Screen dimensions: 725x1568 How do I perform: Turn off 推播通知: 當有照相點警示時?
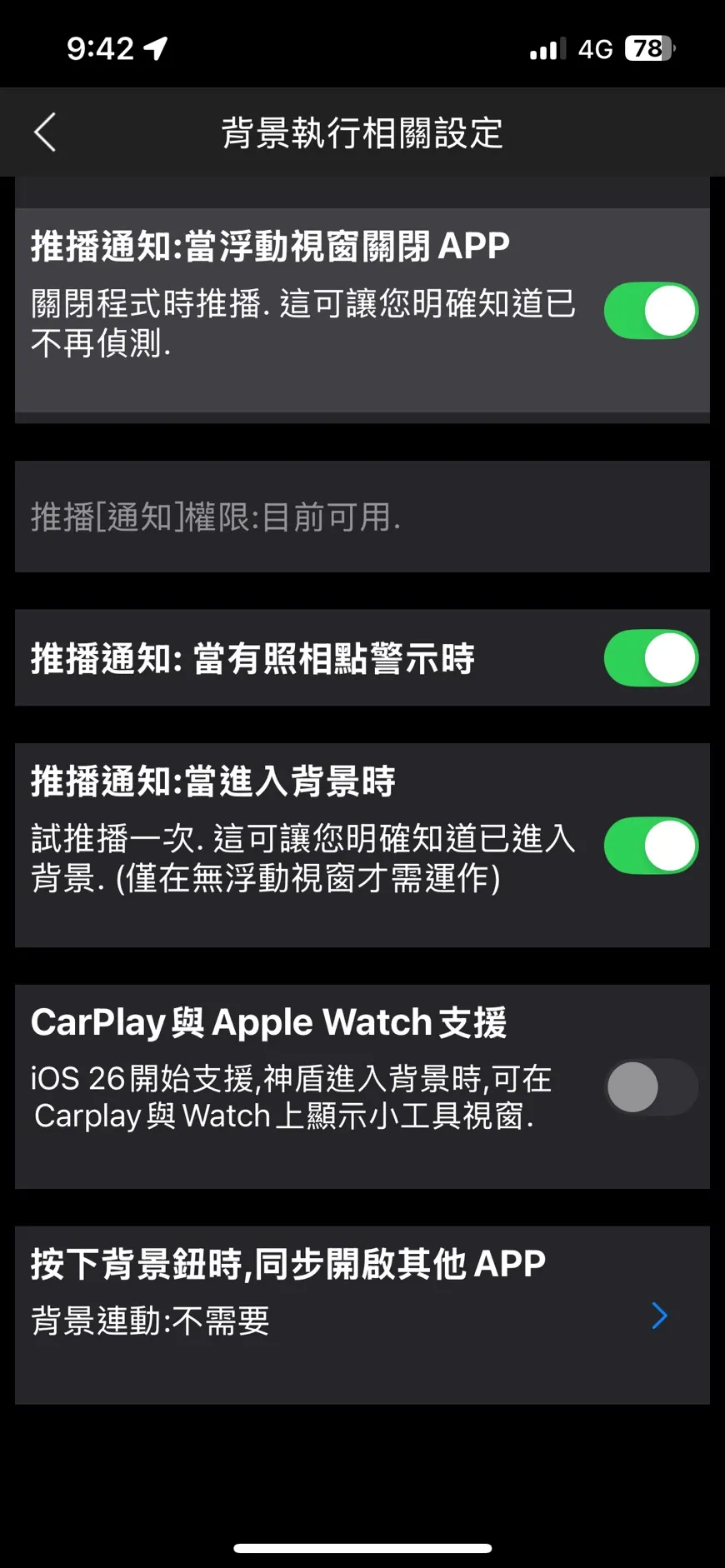(651, 657)
